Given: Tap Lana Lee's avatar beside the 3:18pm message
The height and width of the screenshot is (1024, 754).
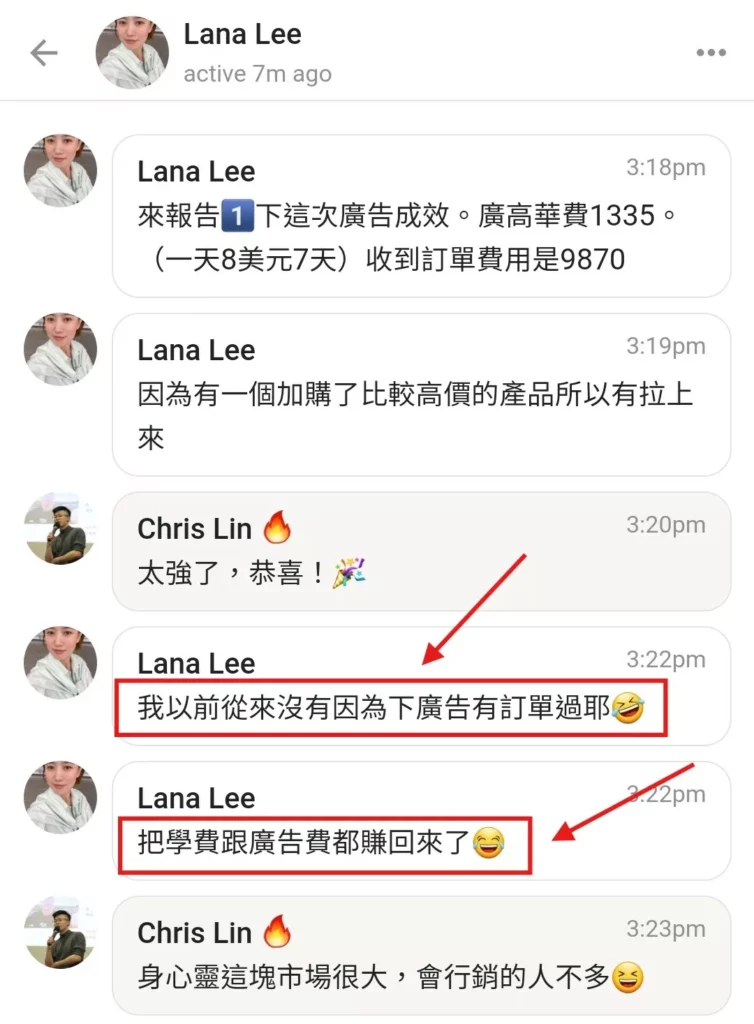Looking at the screenshot, I should (60, 170).
